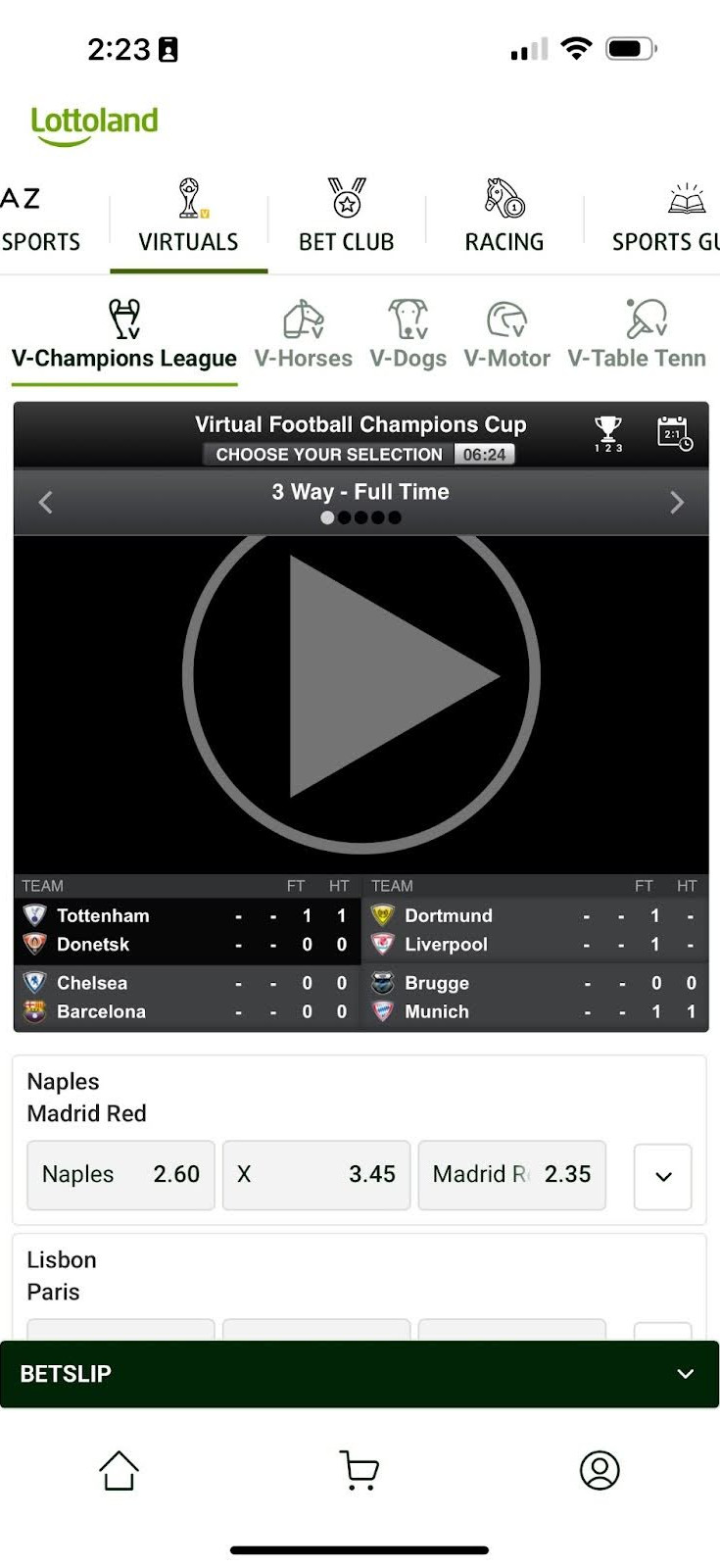Open the results schedule icon
The image size is (720, 1568).
click(x=674, y=432)
